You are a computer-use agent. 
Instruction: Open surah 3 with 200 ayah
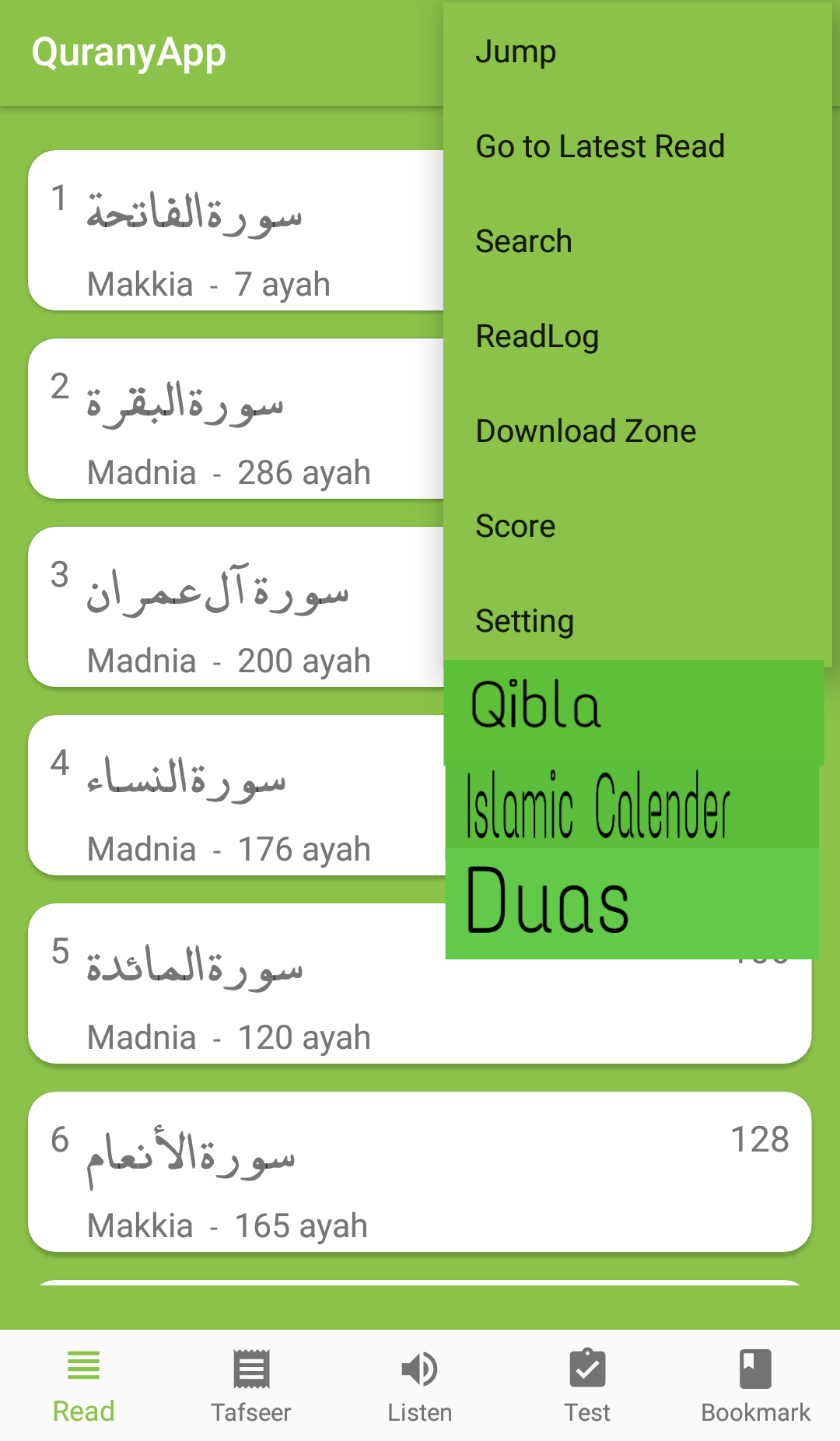pos(233,608)
